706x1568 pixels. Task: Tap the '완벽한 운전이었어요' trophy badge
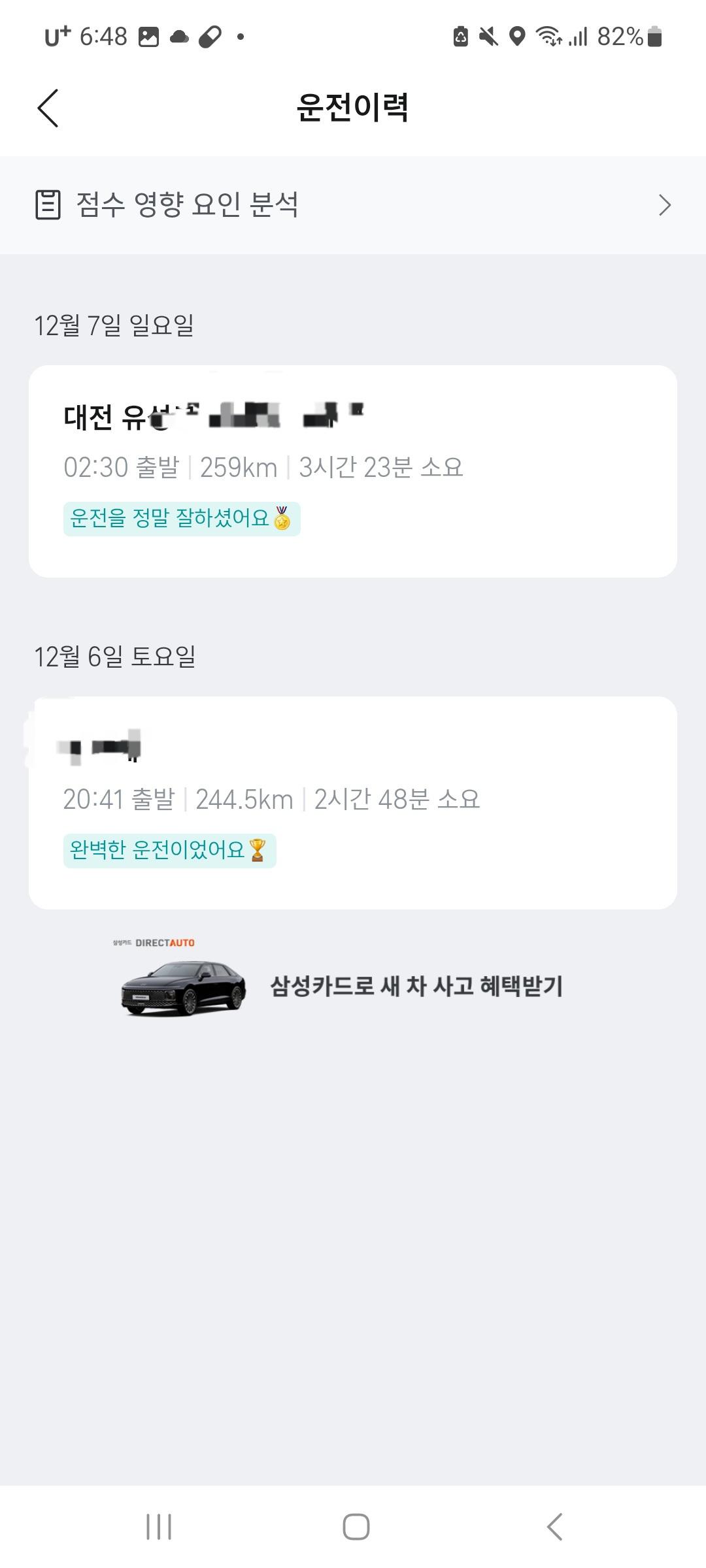point(169,850)
